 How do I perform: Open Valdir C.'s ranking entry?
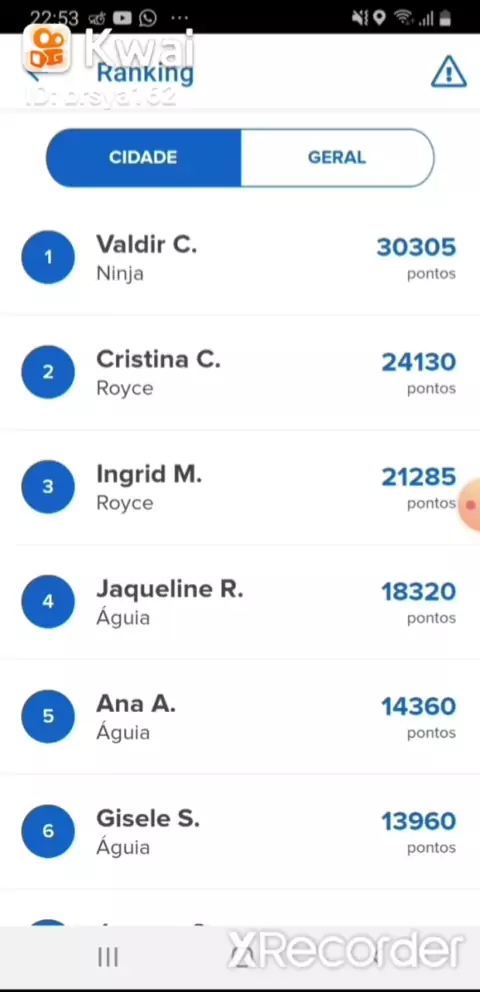click(x=240, y=258)
